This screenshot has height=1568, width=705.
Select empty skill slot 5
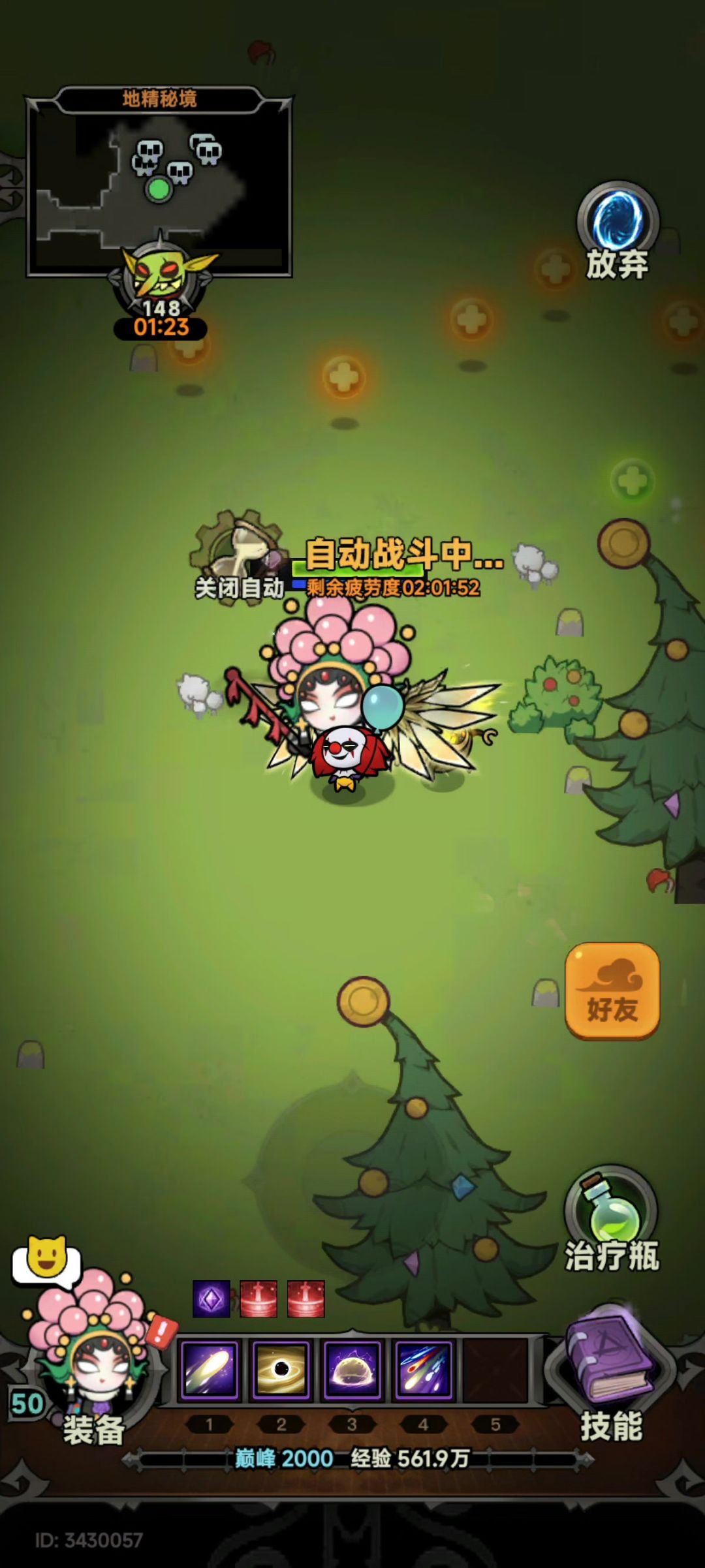coord(495,1370)
